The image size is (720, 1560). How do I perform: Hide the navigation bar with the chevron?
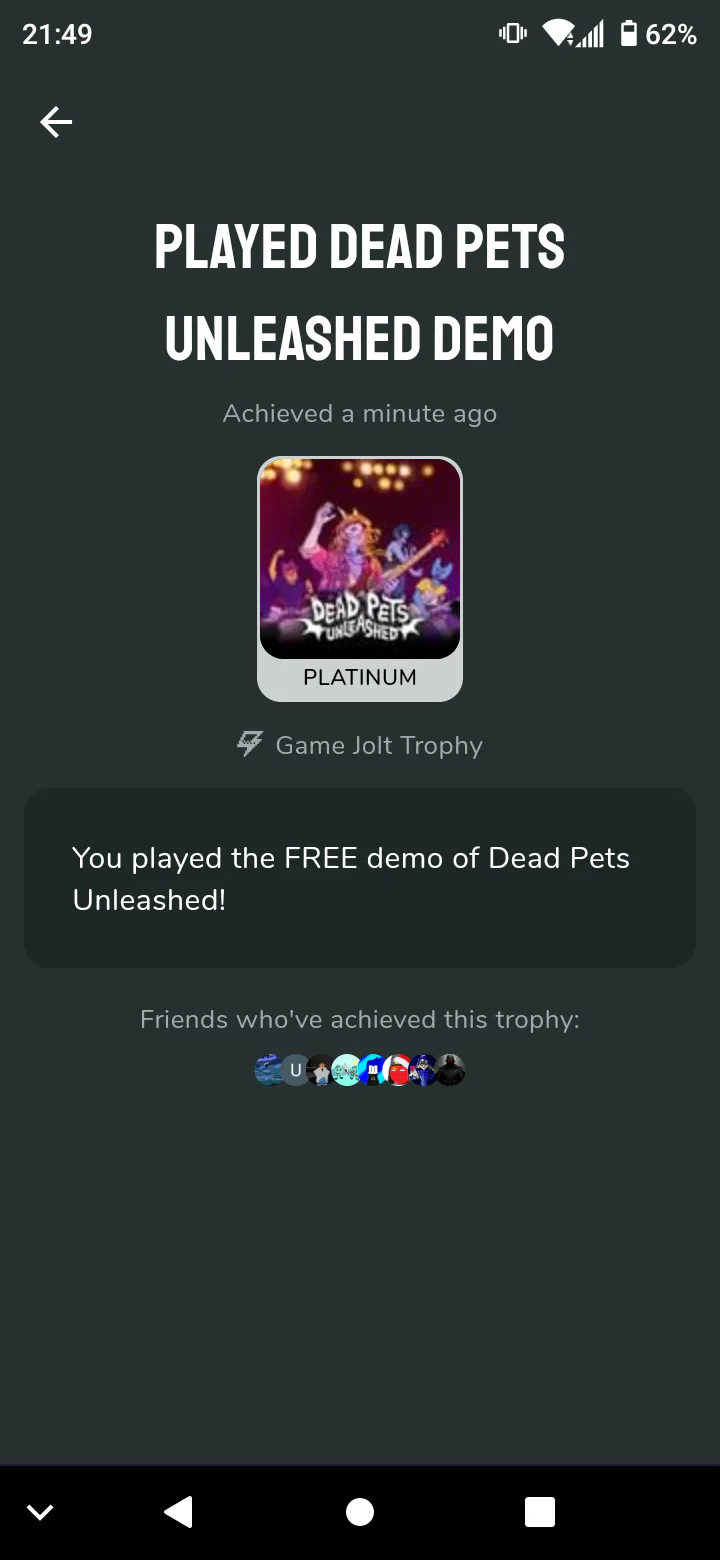(x=40, y=1512)
